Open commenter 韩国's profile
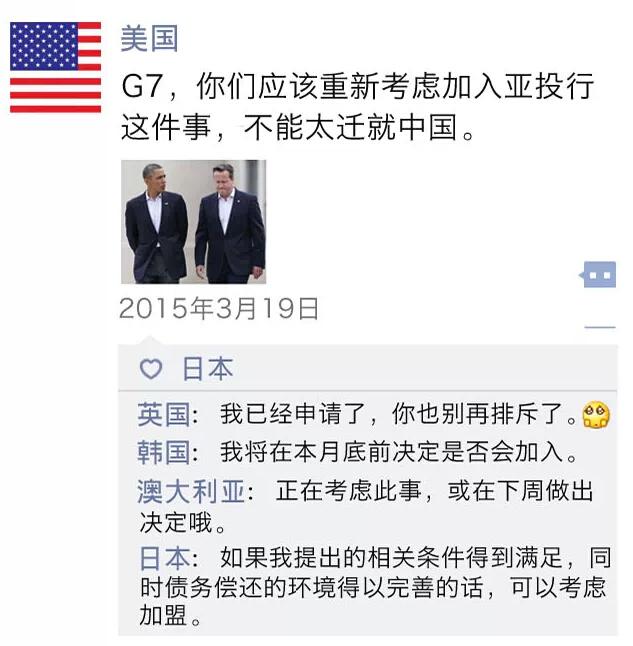Screen dimensions: 633x646 [161, 452]
